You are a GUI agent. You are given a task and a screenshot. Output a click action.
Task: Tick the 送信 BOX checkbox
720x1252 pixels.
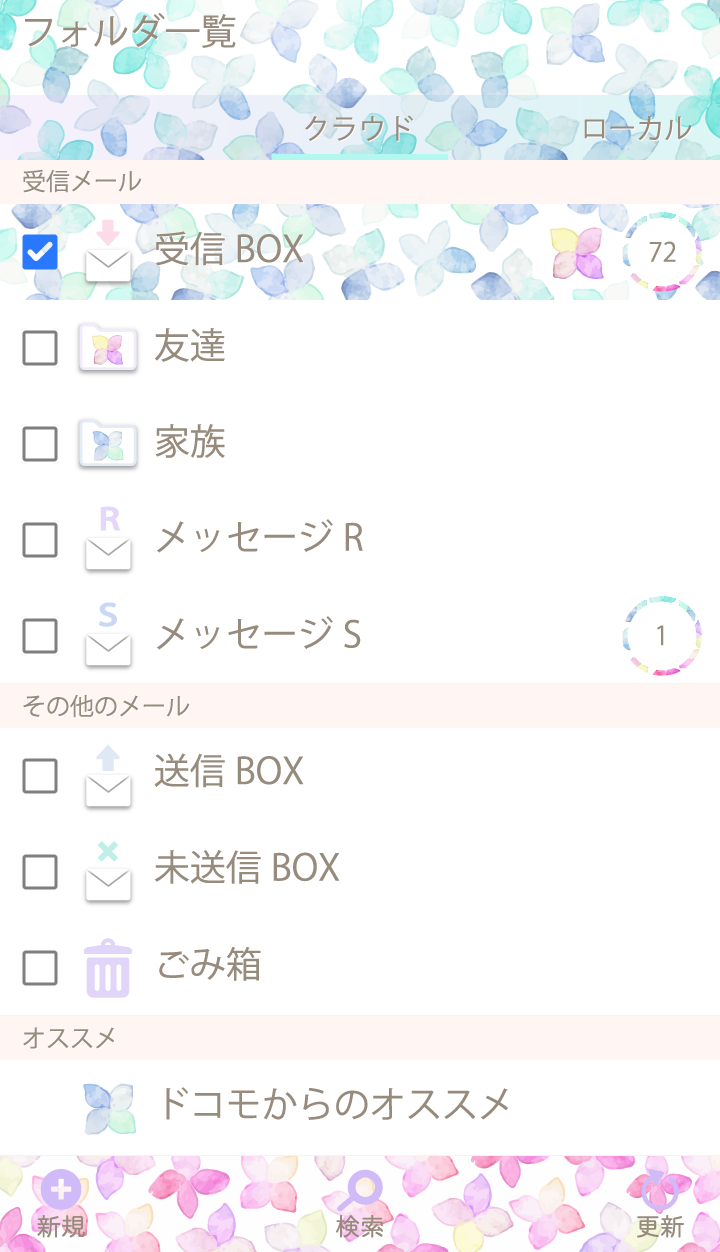coord(40,776)
